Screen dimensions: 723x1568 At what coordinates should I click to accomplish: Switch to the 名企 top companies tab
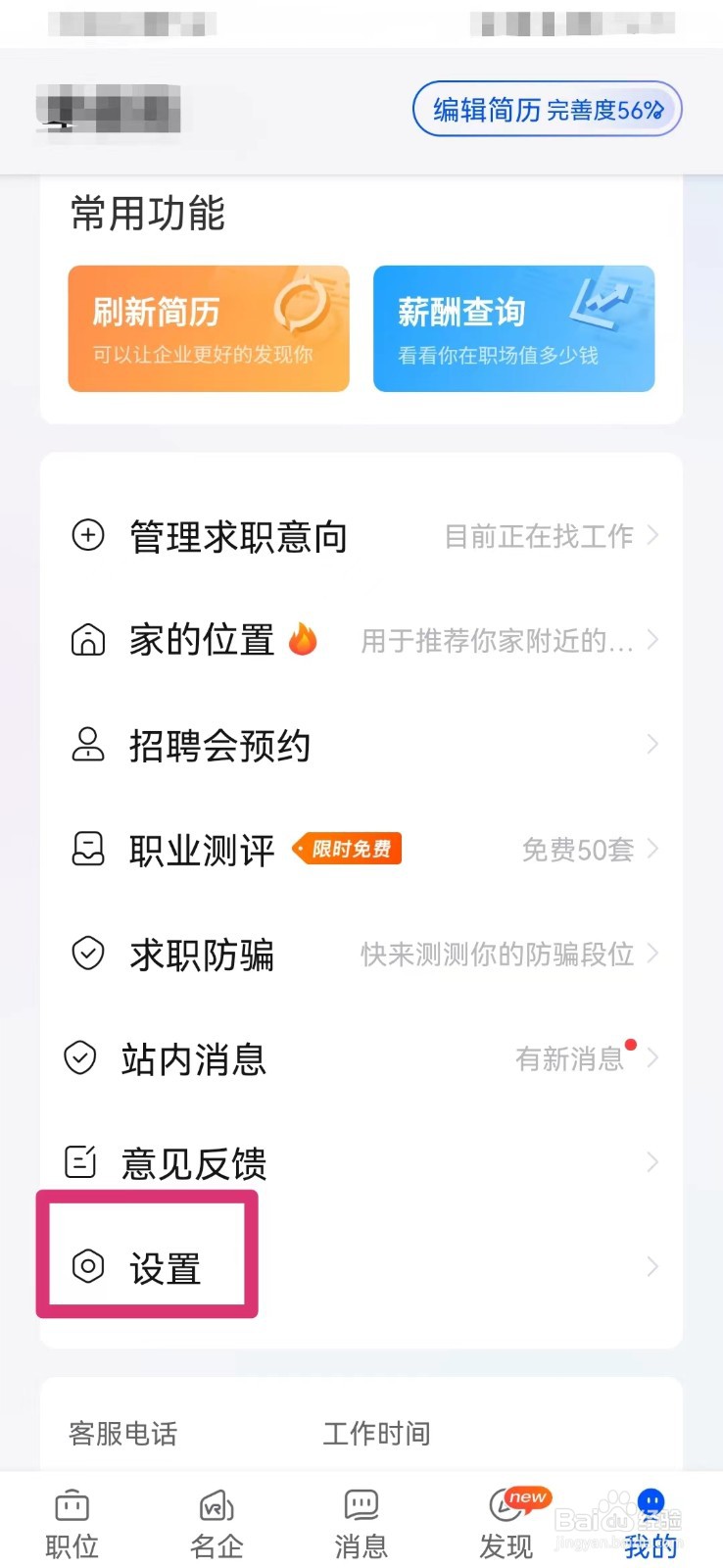click(x=217, y=1525)
